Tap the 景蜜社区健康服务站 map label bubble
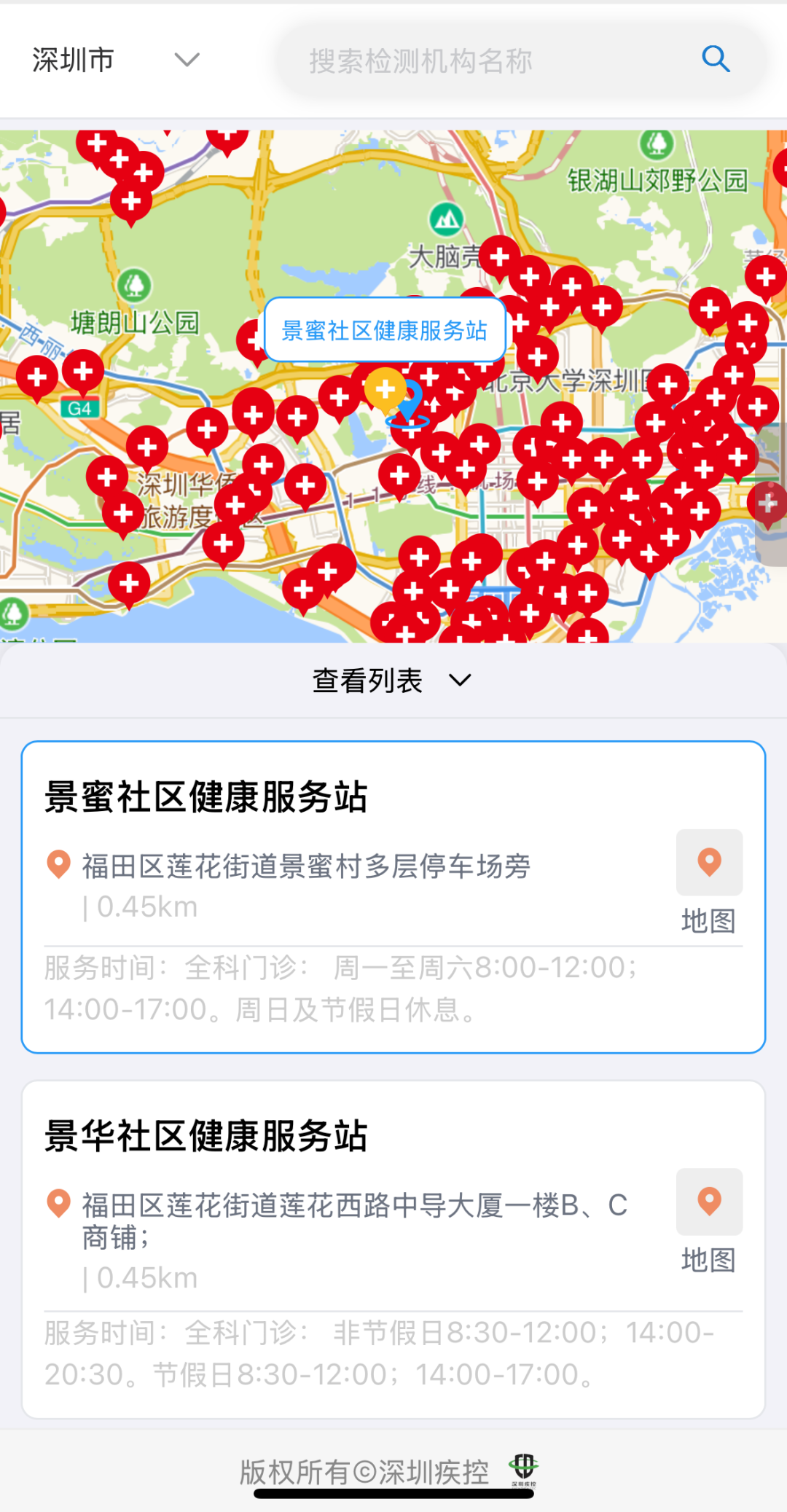The height and width of the screenshot is (1512, 787). [x=385, y=330]
